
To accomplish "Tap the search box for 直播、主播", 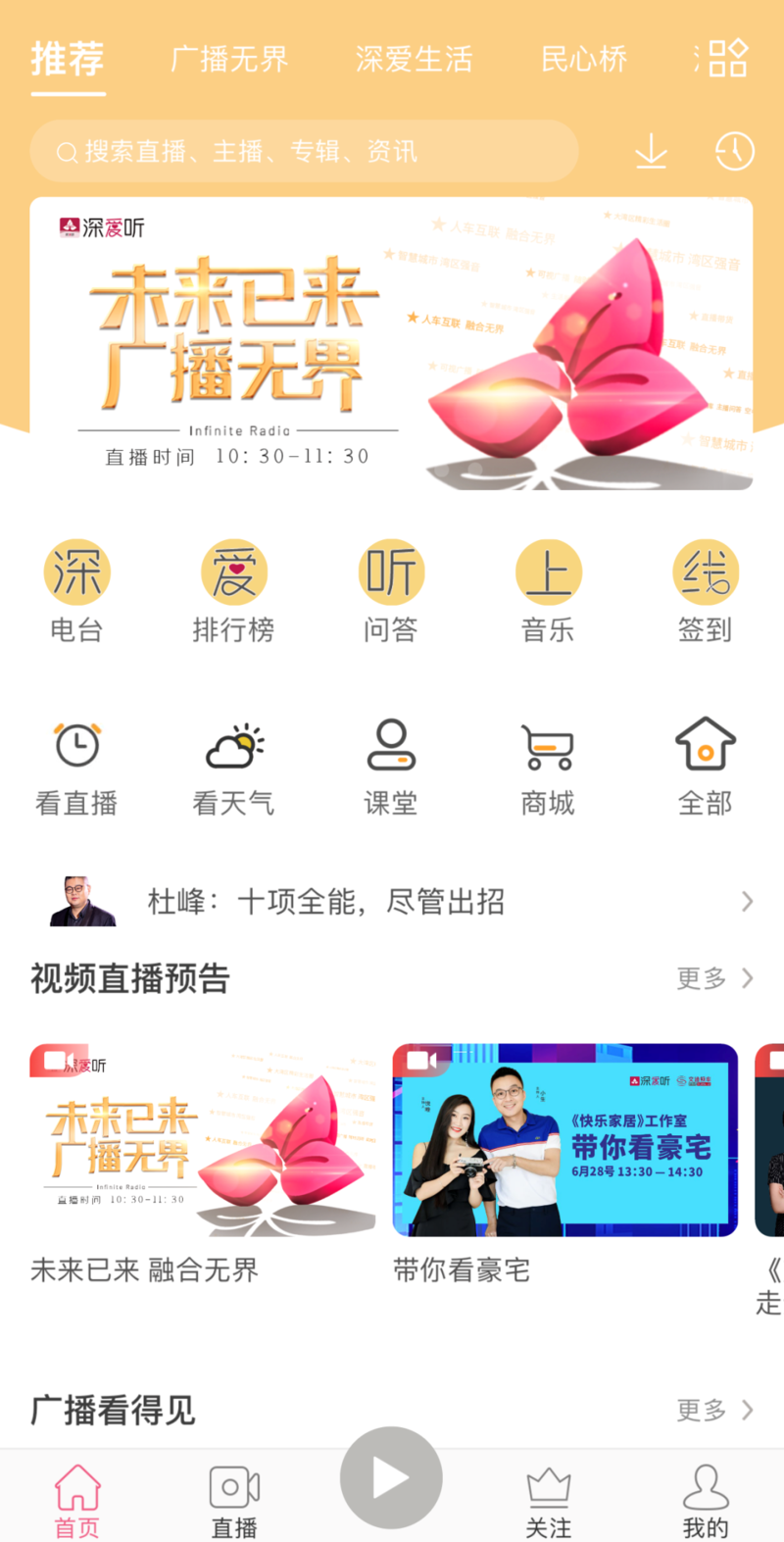I will point(304,152).
